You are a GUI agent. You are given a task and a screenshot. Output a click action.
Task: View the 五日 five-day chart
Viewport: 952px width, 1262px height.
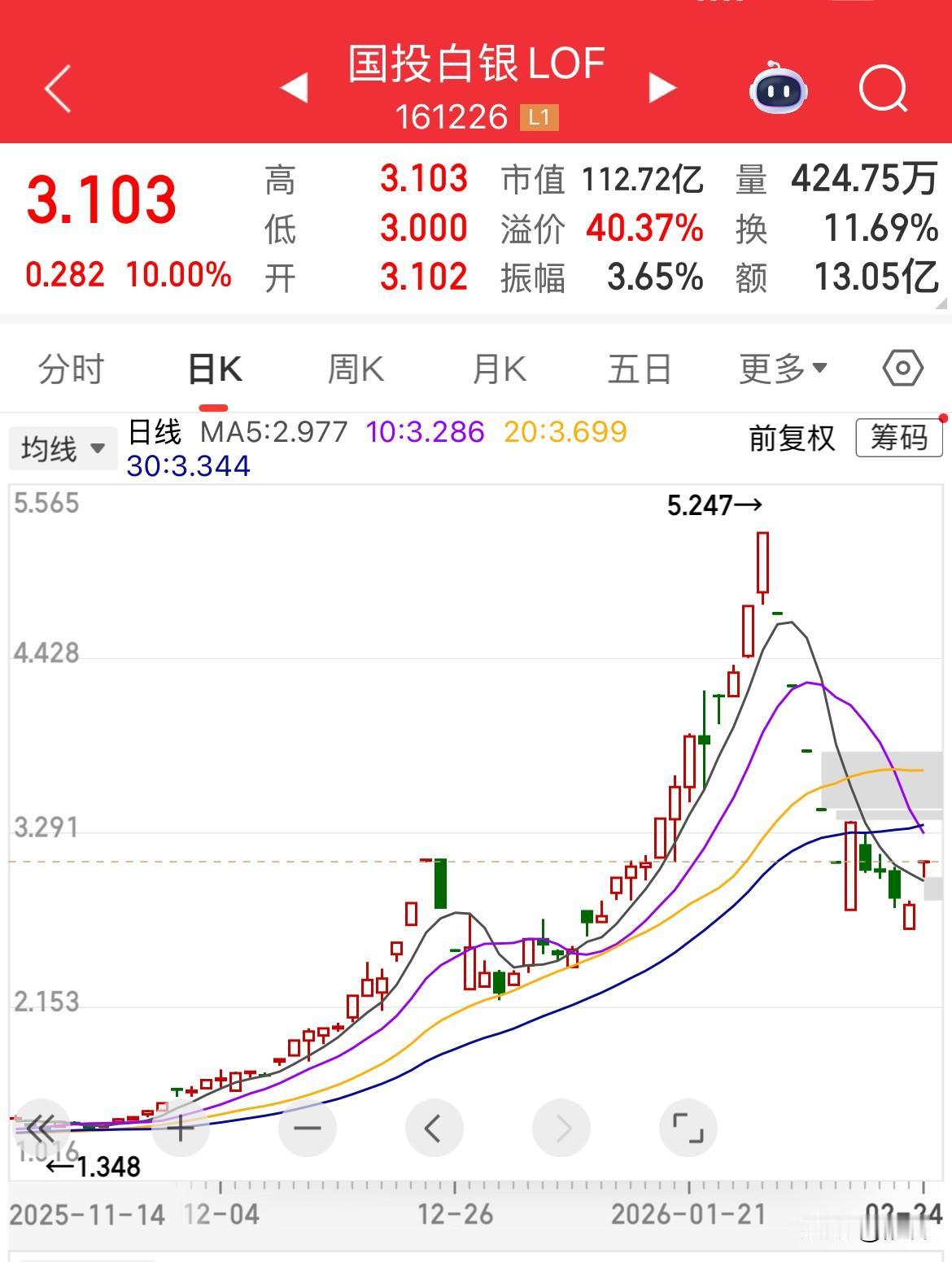click(x=640, y=368)
